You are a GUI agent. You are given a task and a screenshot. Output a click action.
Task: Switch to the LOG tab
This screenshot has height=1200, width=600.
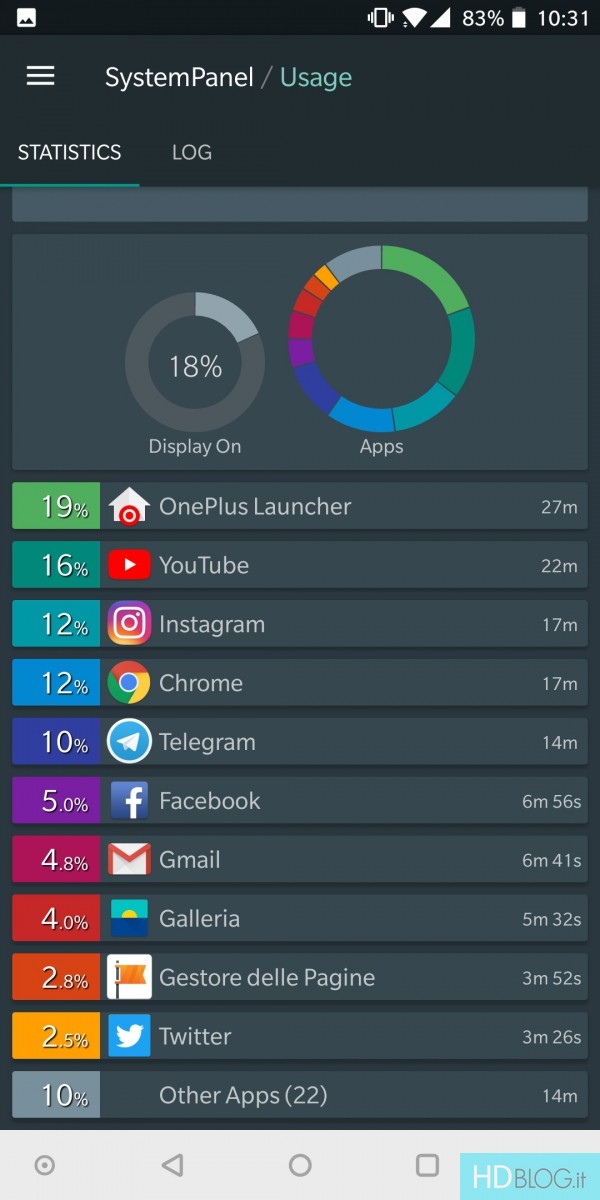[191, 153]
